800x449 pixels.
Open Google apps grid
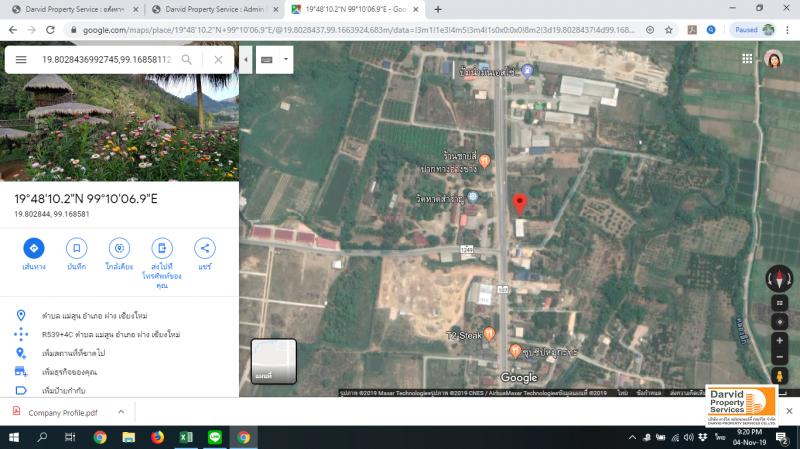point(747,59)
